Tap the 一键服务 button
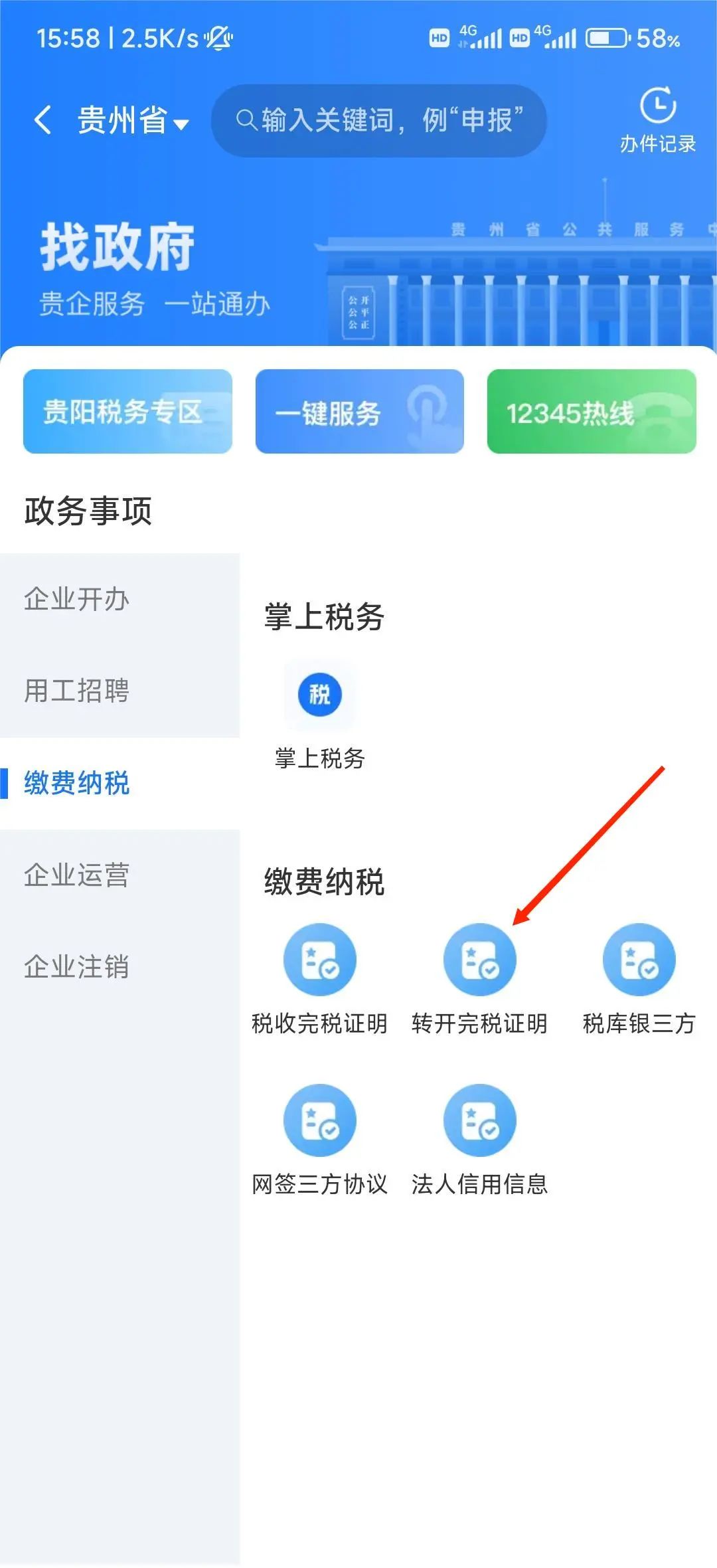Image resolution: width=717 pixels, height=1568 pixels. (360, 410)
